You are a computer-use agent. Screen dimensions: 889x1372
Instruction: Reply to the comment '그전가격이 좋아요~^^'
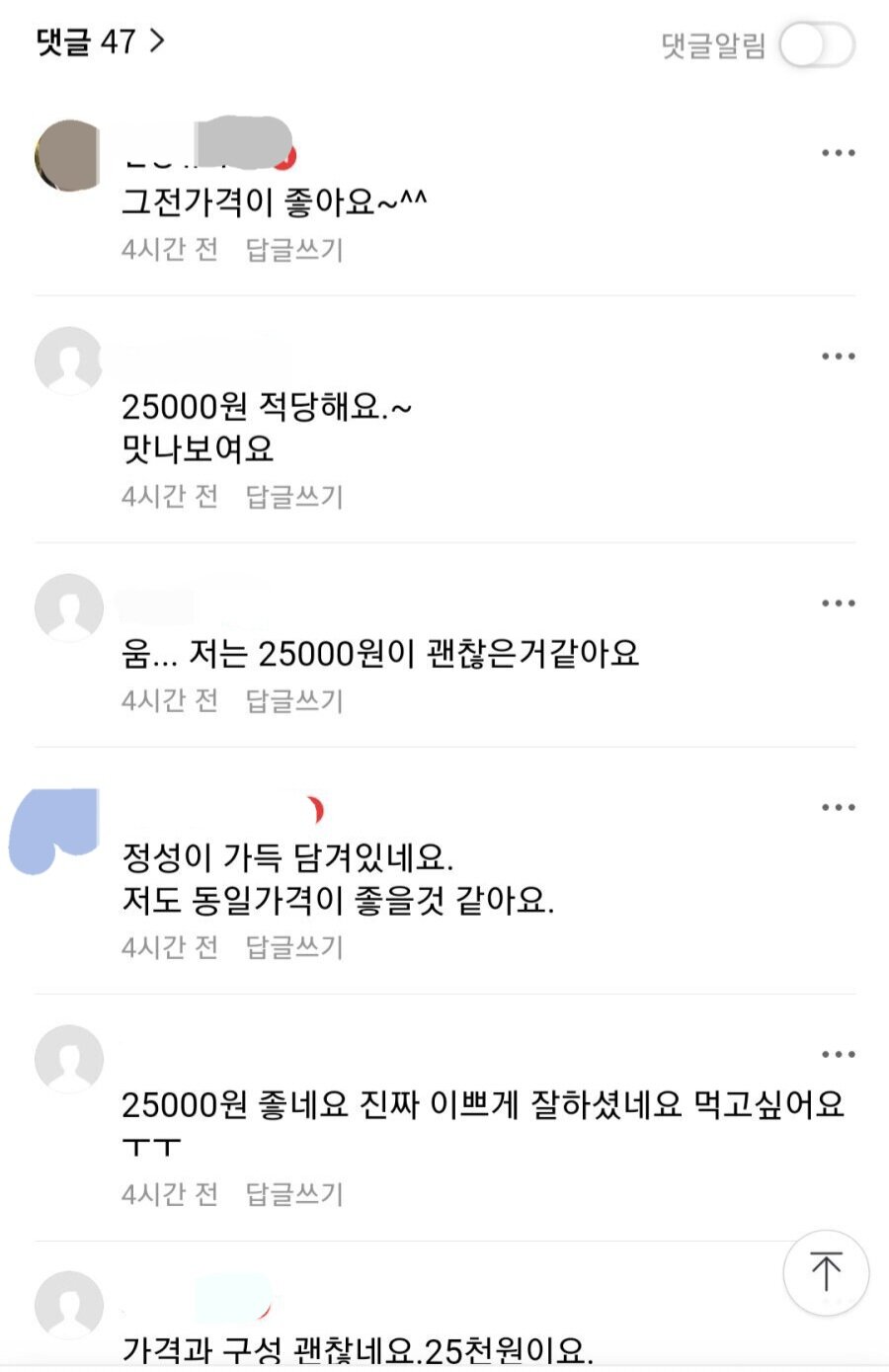pyautogui.click(x=293, y=250)
